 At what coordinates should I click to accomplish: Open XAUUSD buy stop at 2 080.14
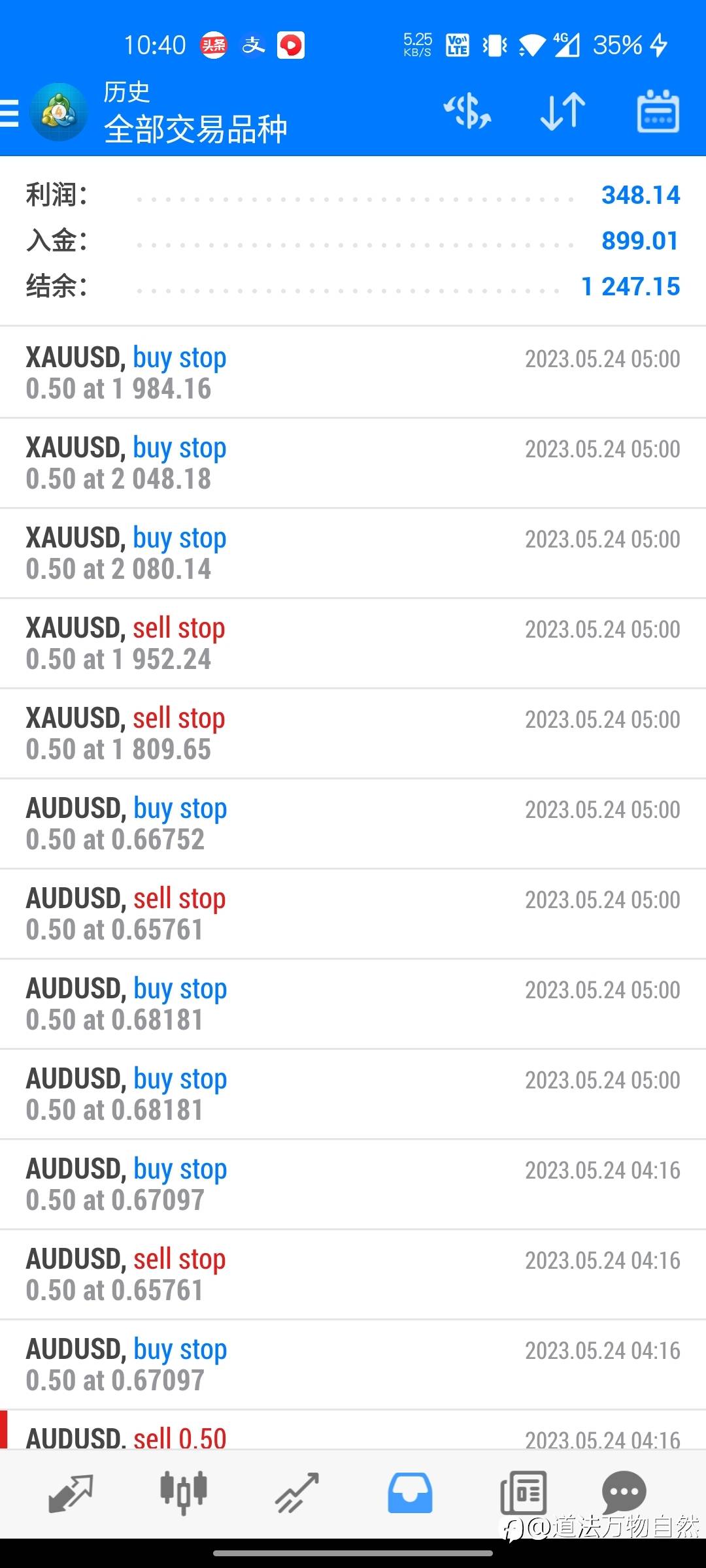353,553
